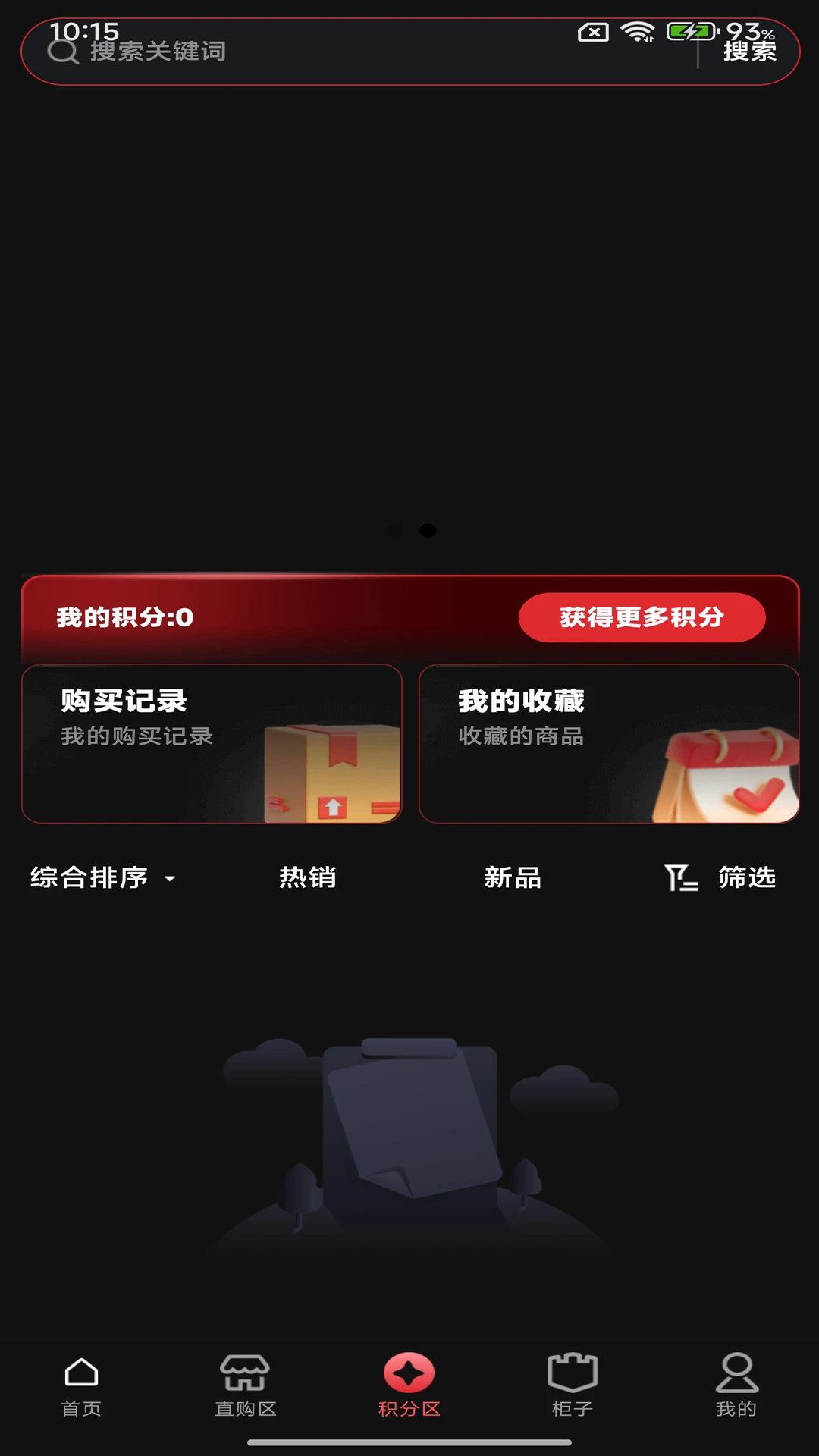Switch to the 直购区 tab
The height and width of the screenshot is (1456, 819).
click(x=245, y=1385)
